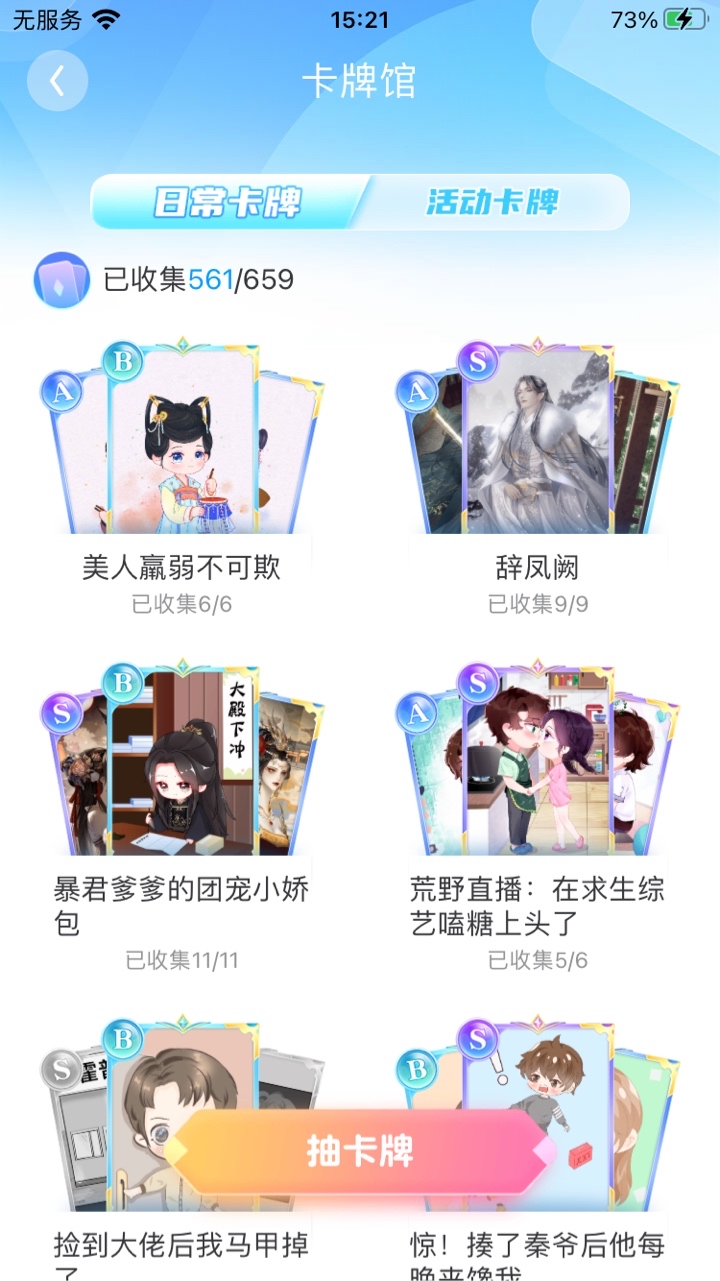The height and width of the screenshot is (1281, 720).
Task: Switch to the 日常卡牌 tab
Action: coord(228,202)
